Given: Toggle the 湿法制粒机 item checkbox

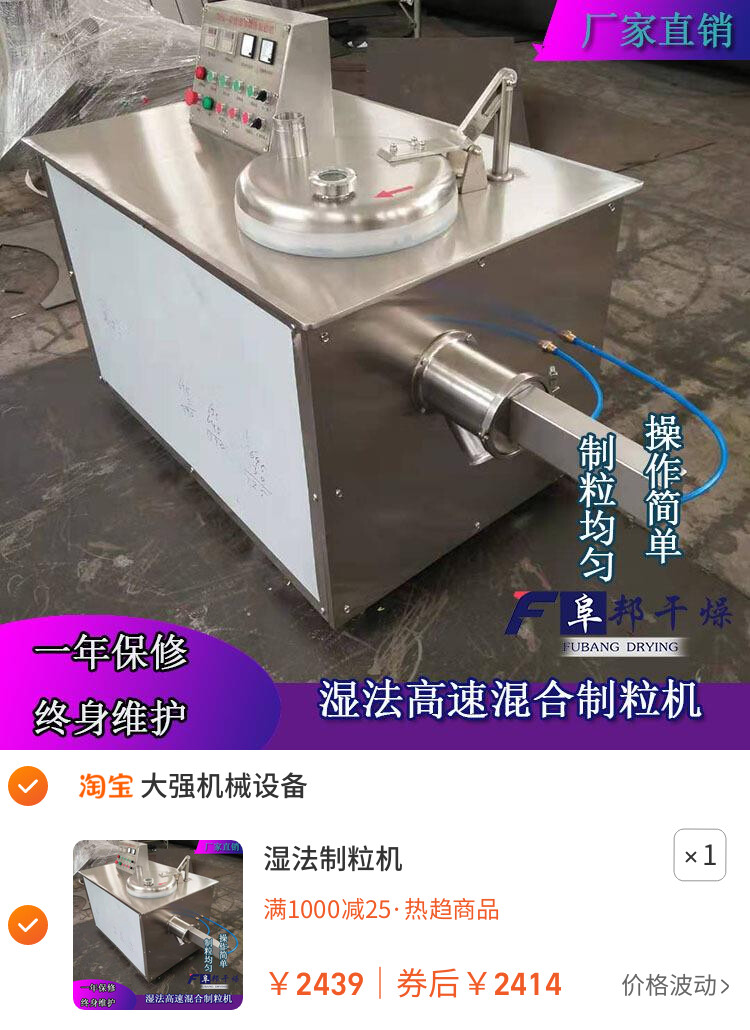Looking at the screenshot, I should pyautogui.click(x=28, y=925).
